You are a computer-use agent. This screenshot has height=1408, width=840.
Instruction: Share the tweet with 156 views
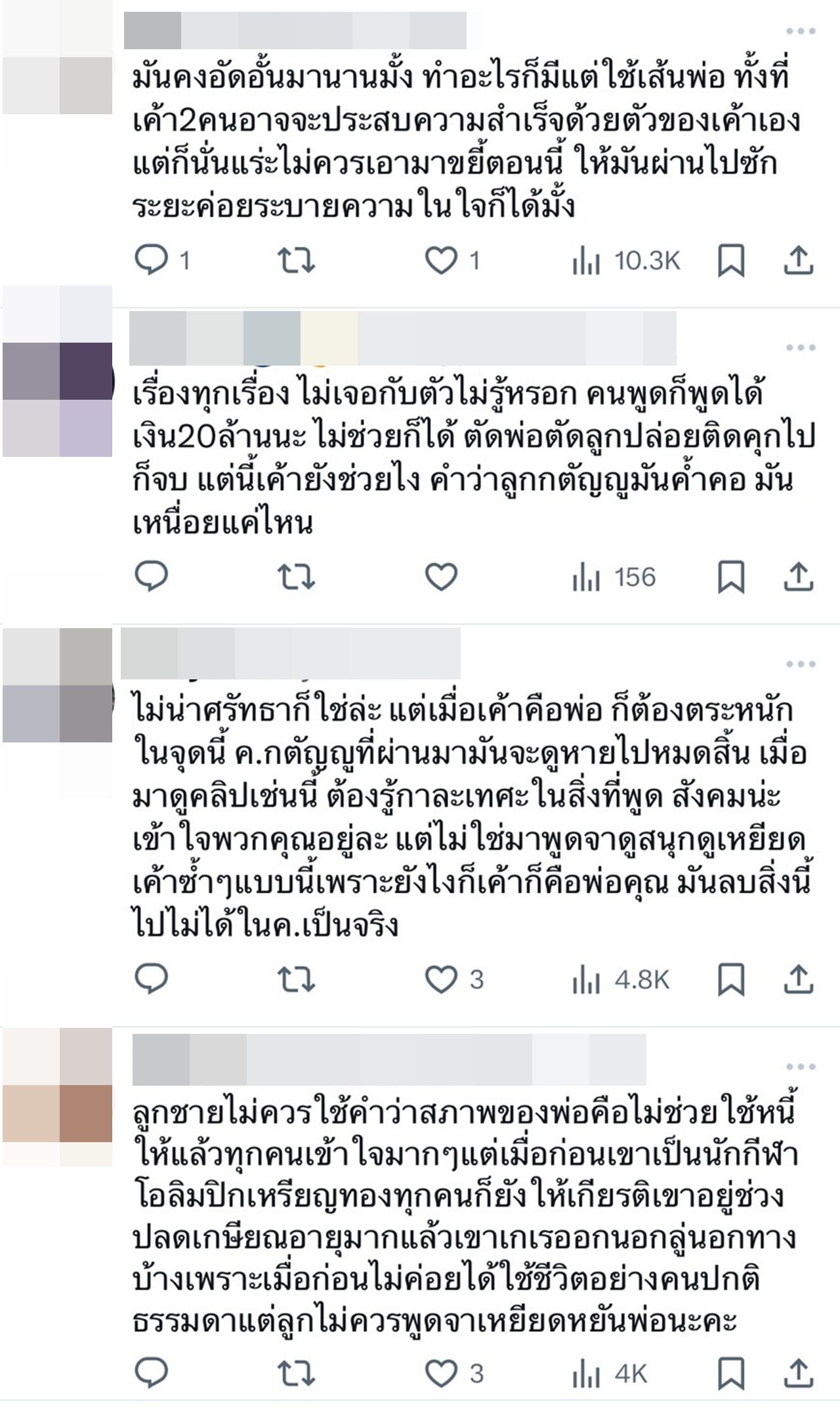(799, 577)
